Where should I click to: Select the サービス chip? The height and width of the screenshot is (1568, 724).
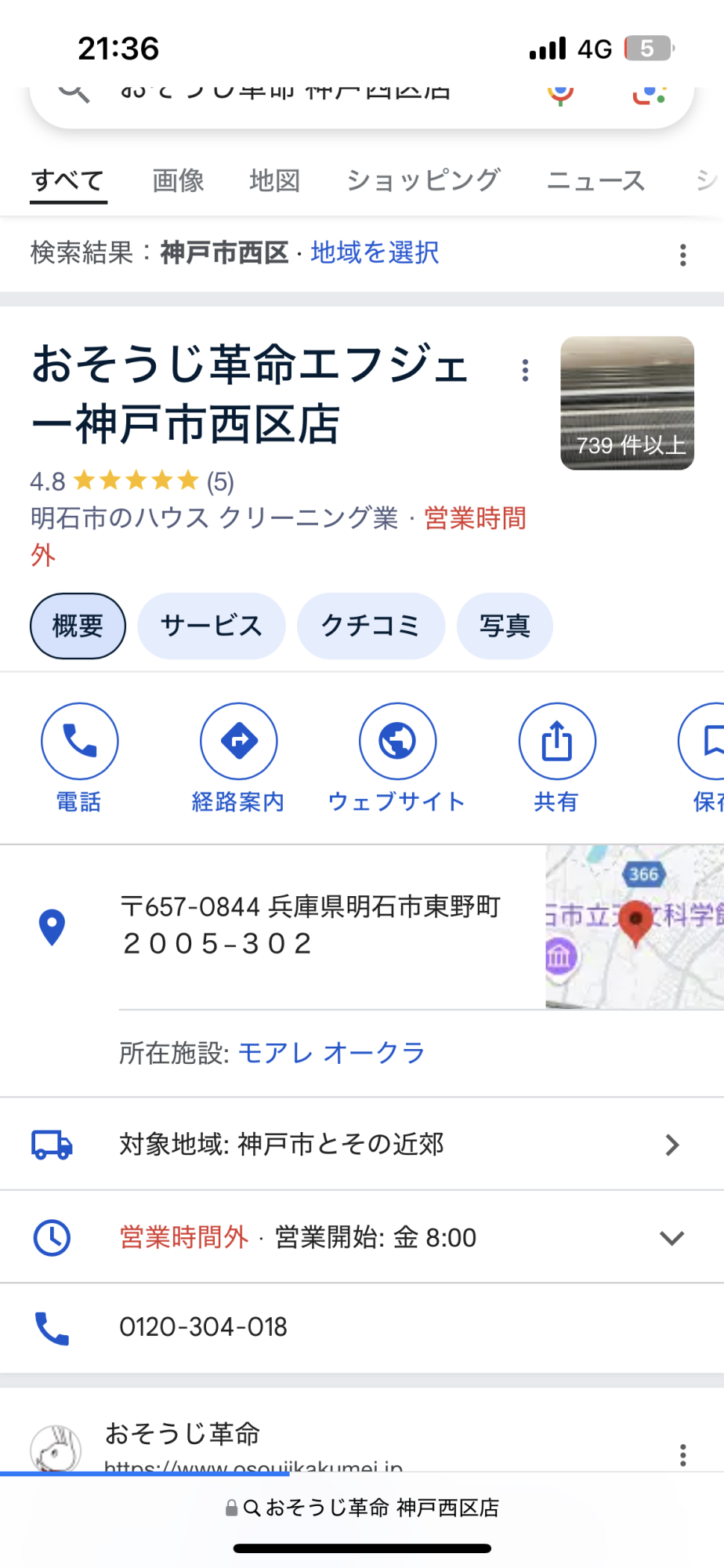212,626
